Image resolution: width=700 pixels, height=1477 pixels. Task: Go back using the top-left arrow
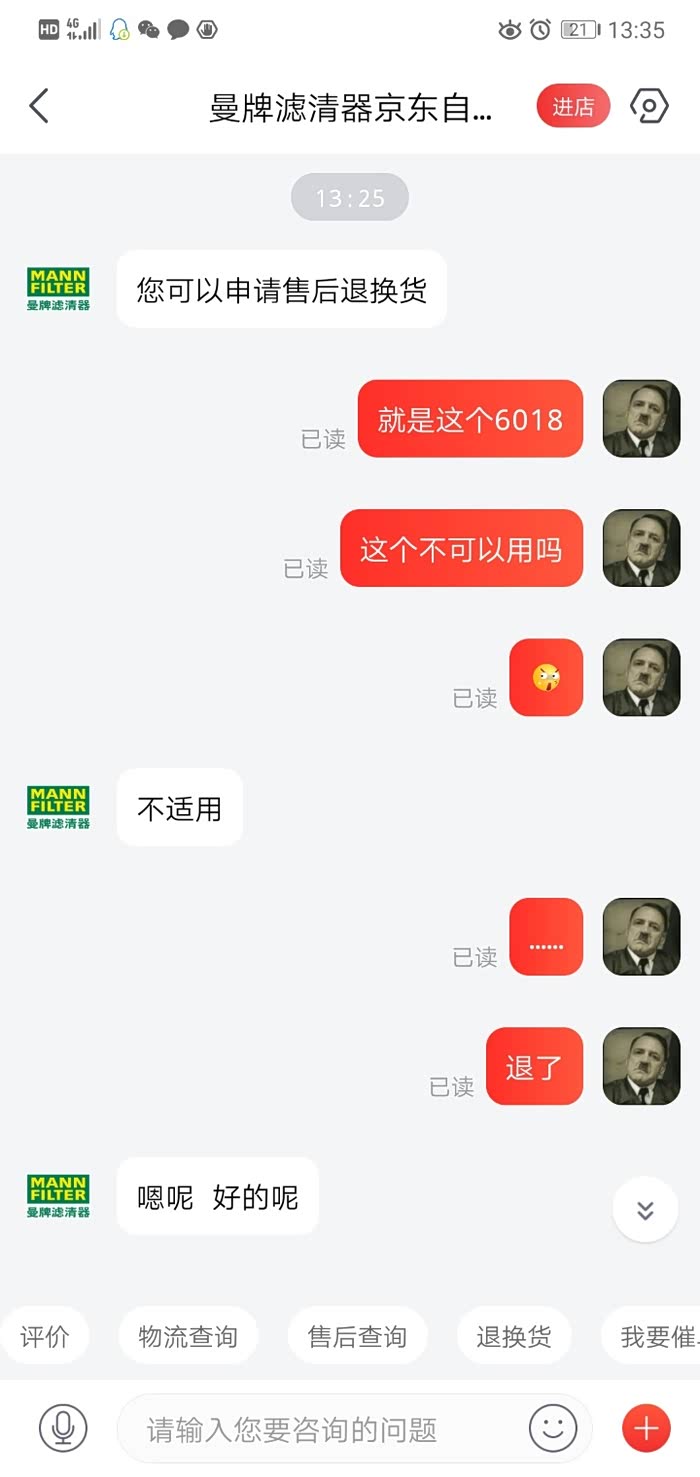pyautogui.click(x=39, y=106)
